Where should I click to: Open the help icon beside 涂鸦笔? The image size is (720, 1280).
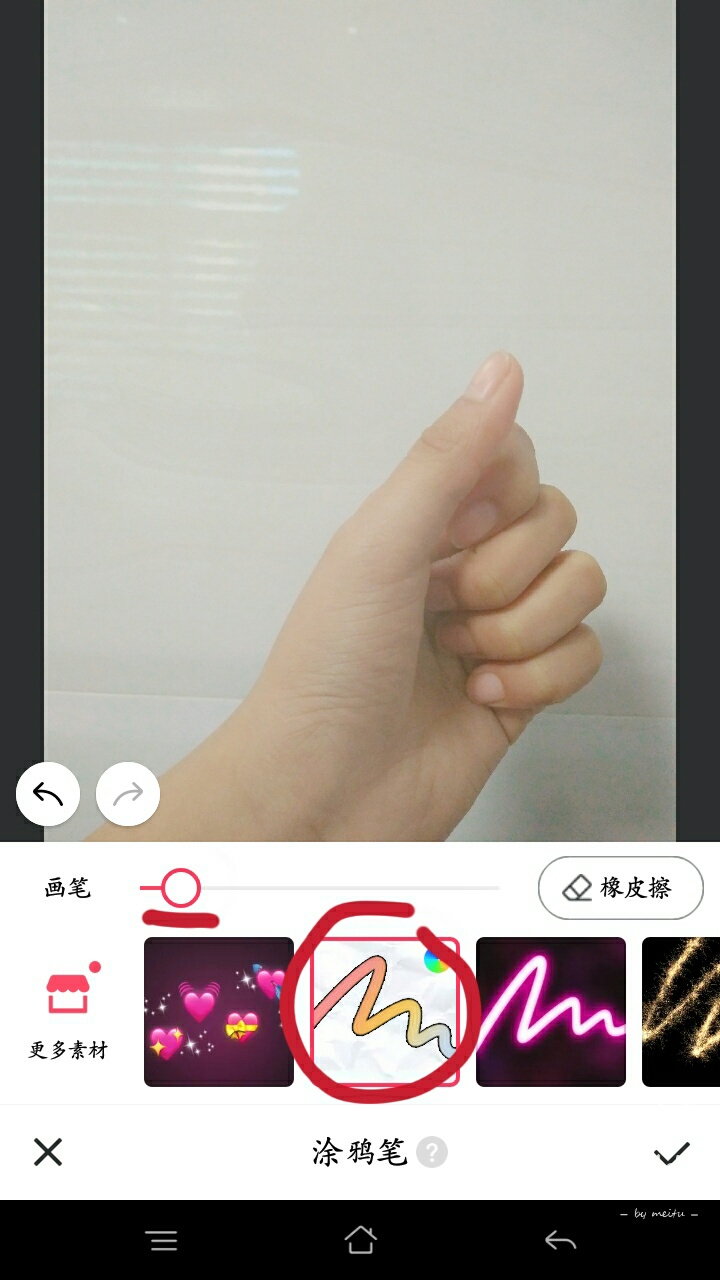[x=432, y=1152]
